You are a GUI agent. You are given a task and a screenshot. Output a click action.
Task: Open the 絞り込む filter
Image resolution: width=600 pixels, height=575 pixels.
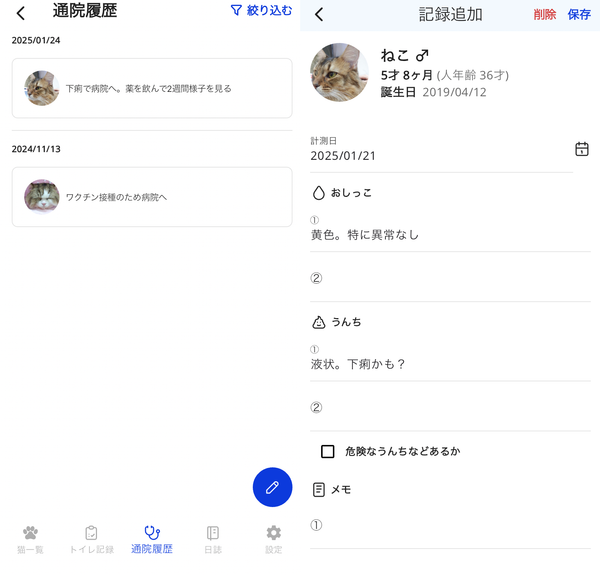(x=261, y=11)
